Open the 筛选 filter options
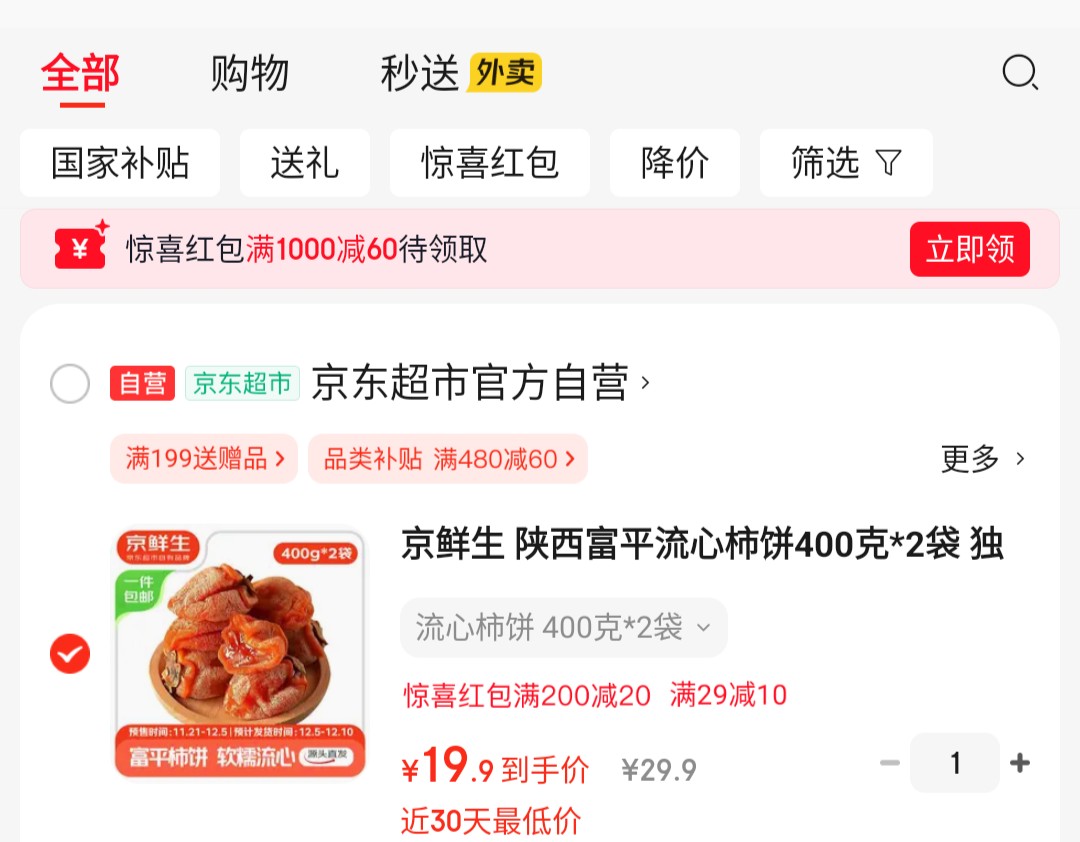1080x842 pixels. [845, 163]
